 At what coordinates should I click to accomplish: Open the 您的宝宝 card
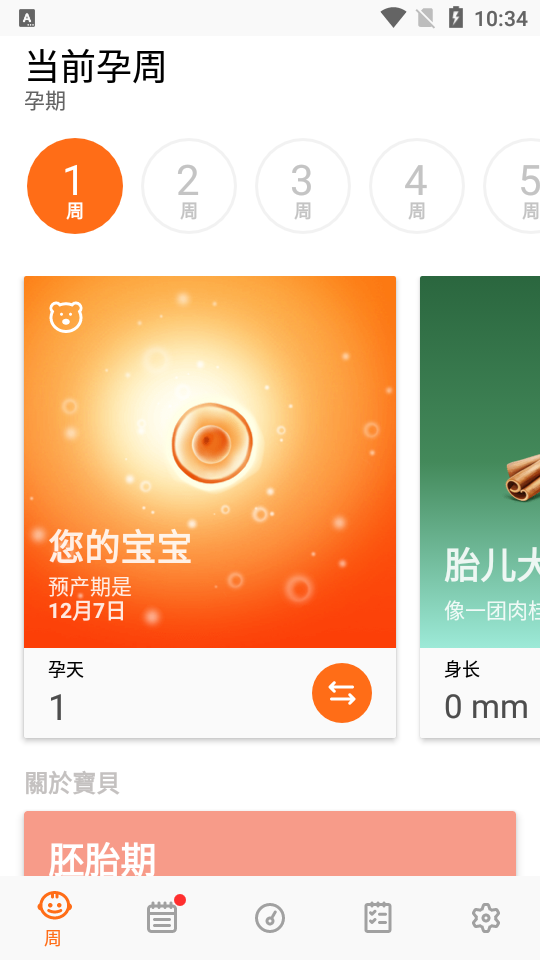(210, 462)
